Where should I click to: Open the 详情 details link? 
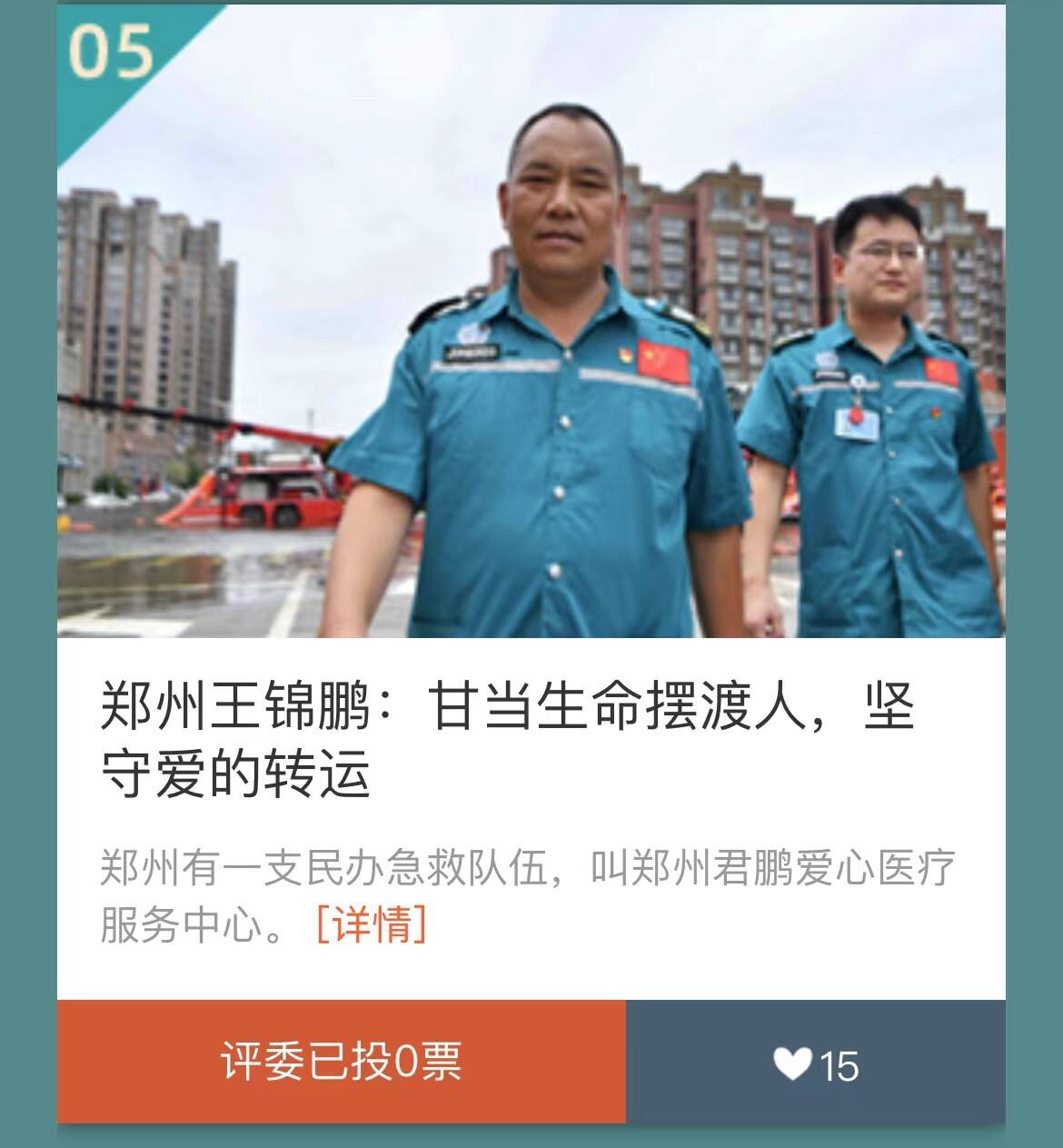371,924
